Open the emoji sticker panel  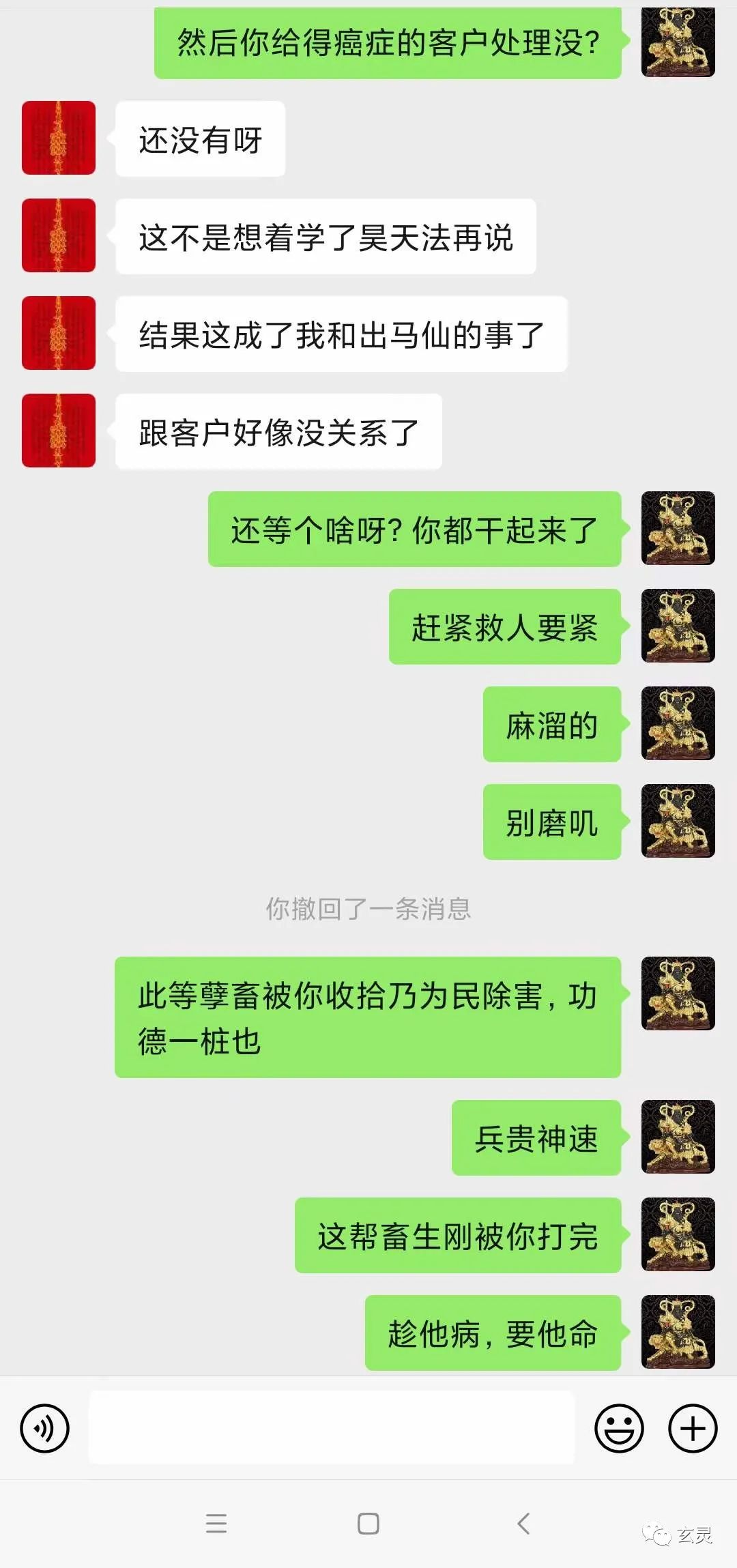tap(619, 1428)
